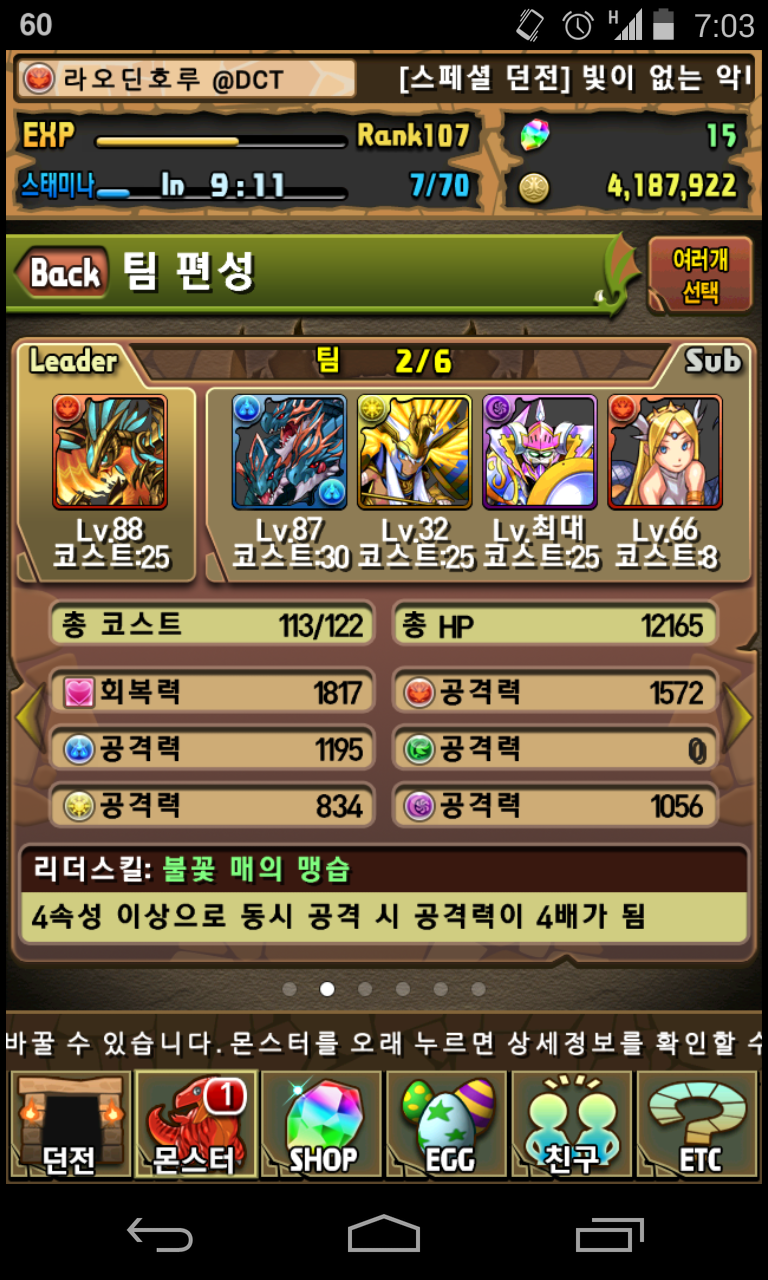Go to the previous team with left arrow

pos(28,716)
